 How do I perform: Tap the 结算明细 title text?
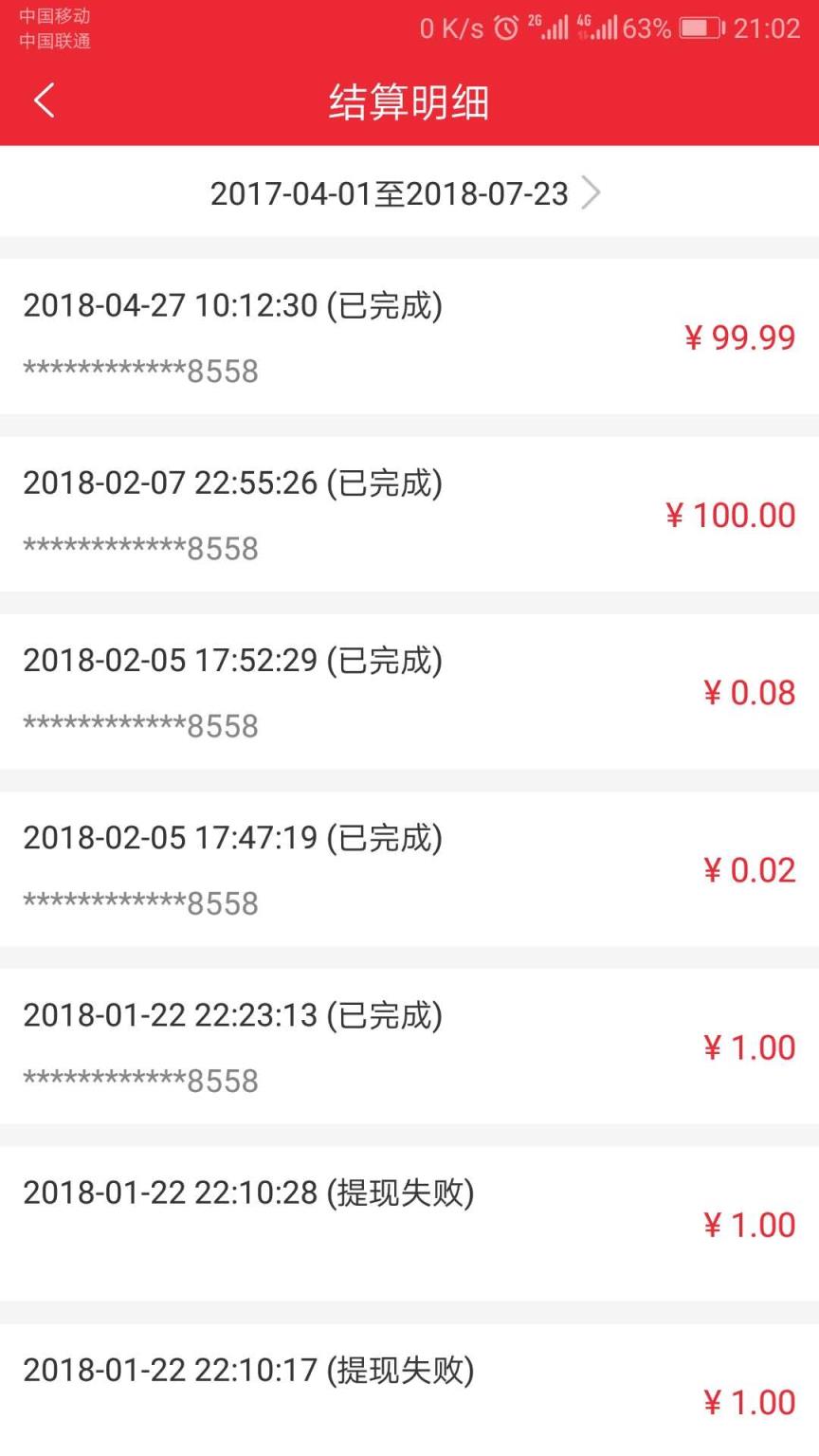[408, 101]
